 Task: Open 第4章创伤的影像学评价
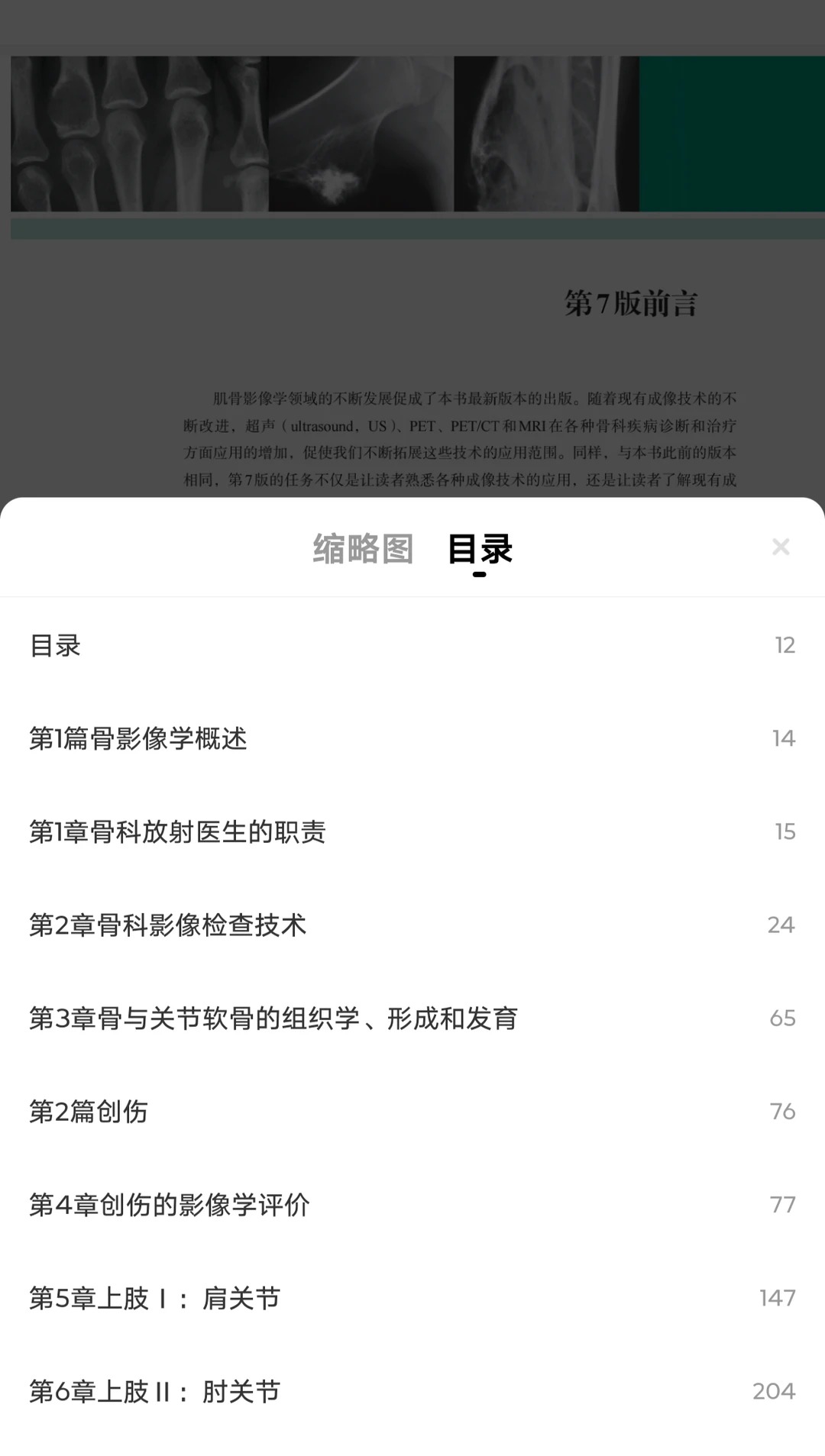(x=169, y=1204)
